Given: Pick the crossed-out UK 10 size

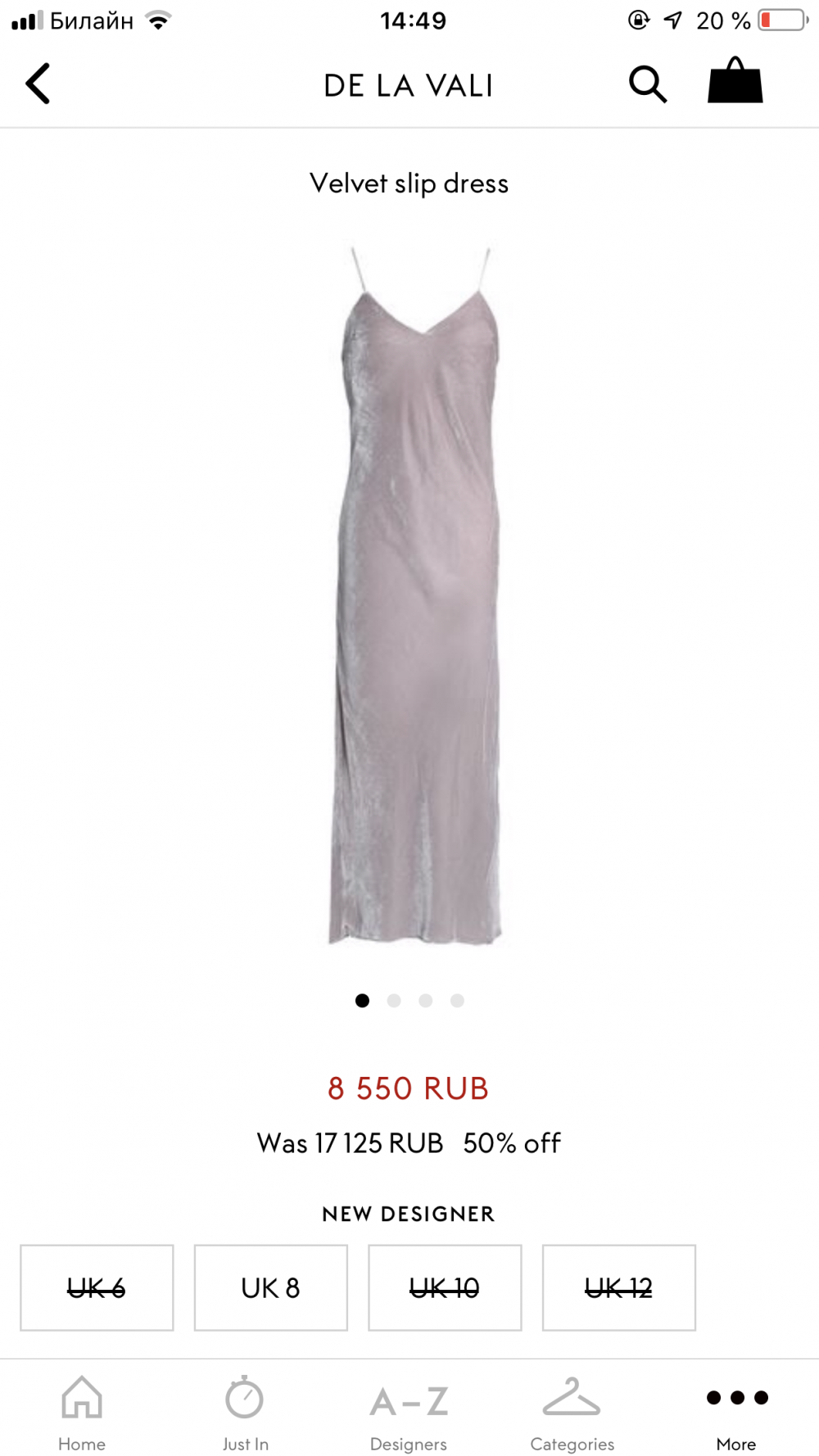Looking at the screenshot, I should [445, 1288].
